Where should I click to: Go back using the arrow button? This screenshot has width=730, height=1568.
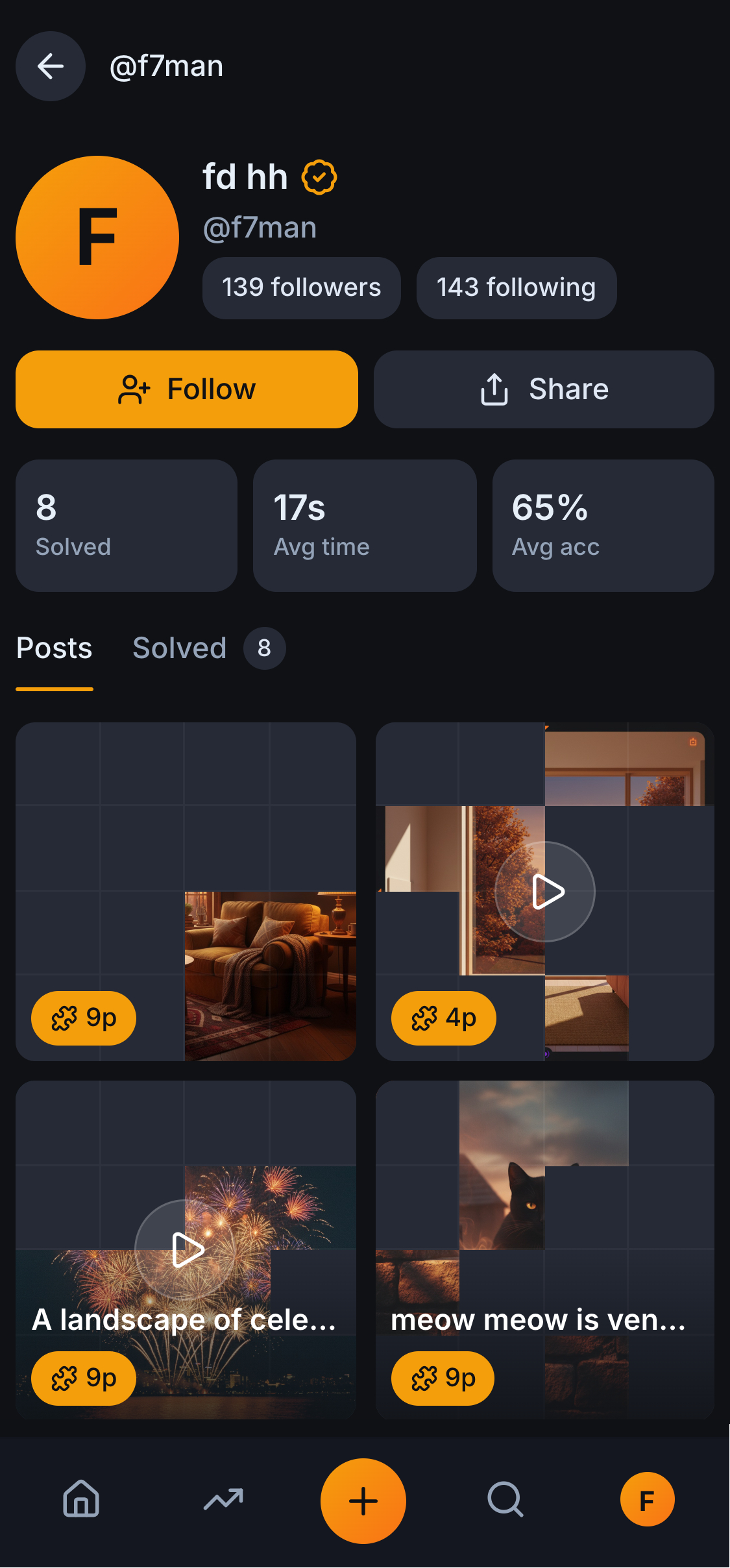(x=51, y=66)
